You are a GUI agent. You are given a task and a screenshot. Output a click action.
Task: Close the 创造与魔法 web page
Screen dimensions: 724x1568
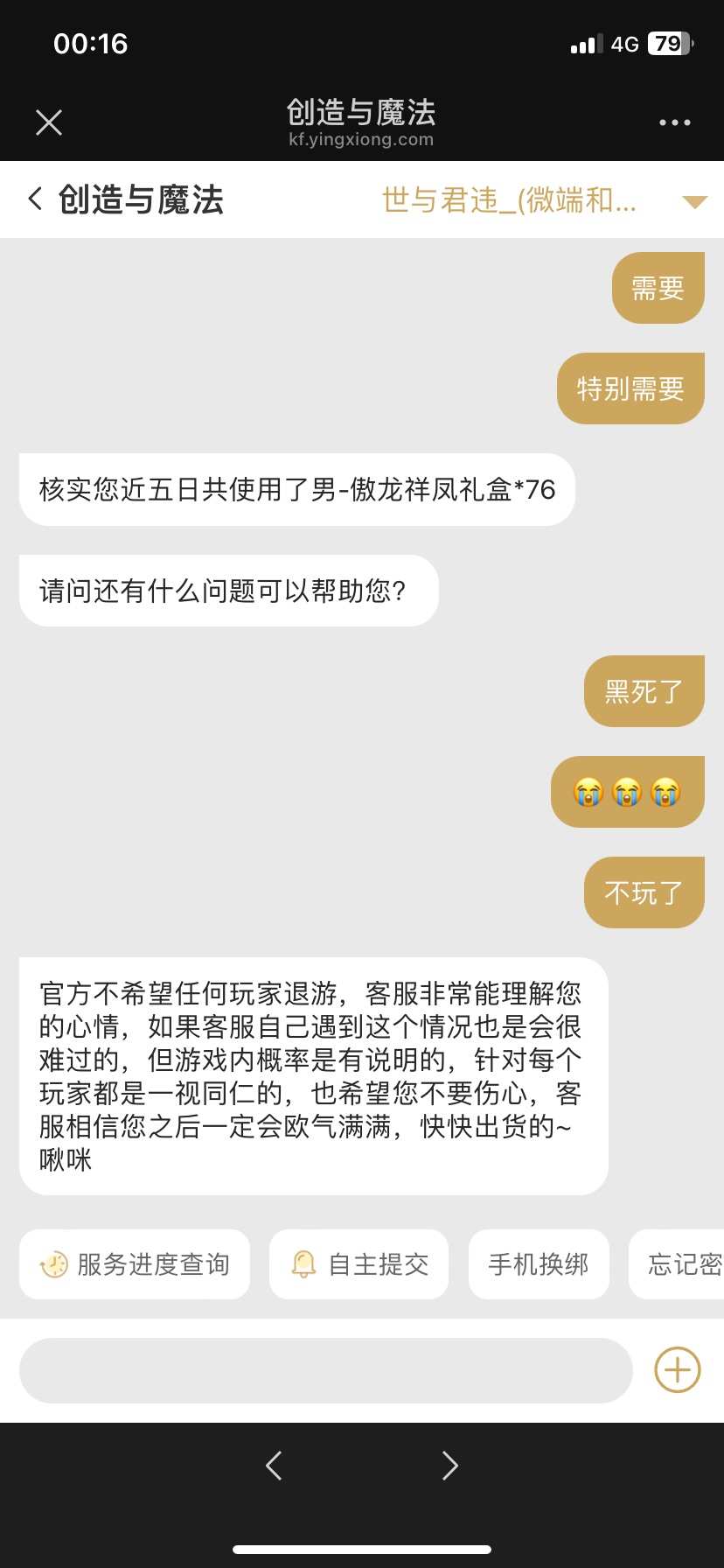[x=49, y=122]
